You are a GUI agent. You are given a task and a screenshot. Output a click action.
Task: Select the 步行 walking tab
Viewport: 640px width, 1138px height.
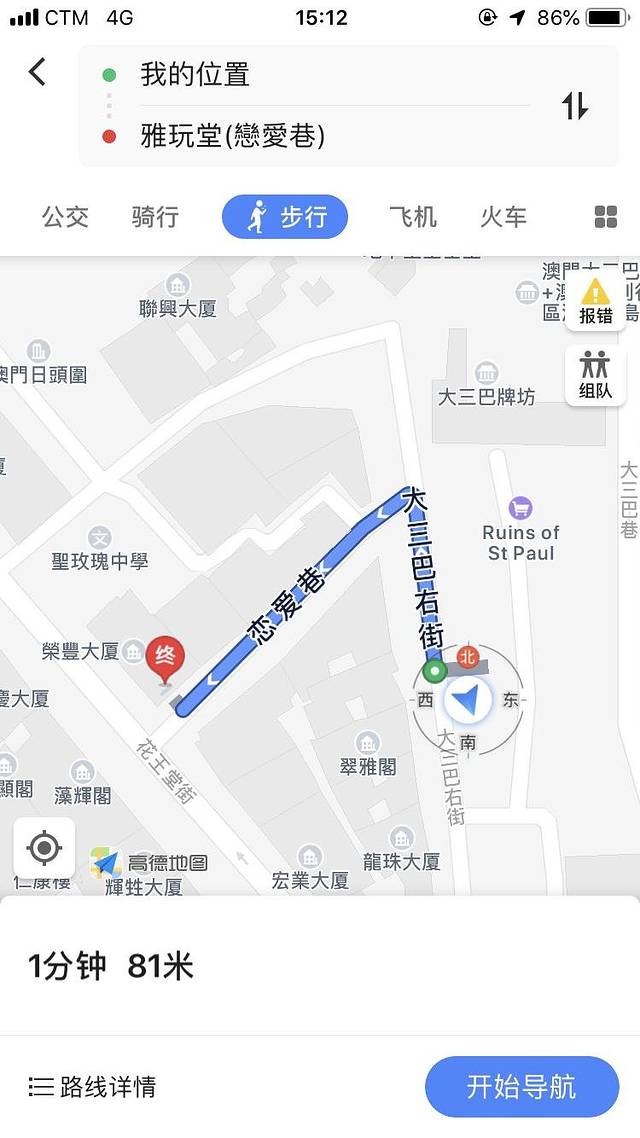pyautogui.click(x=285, y=217)
